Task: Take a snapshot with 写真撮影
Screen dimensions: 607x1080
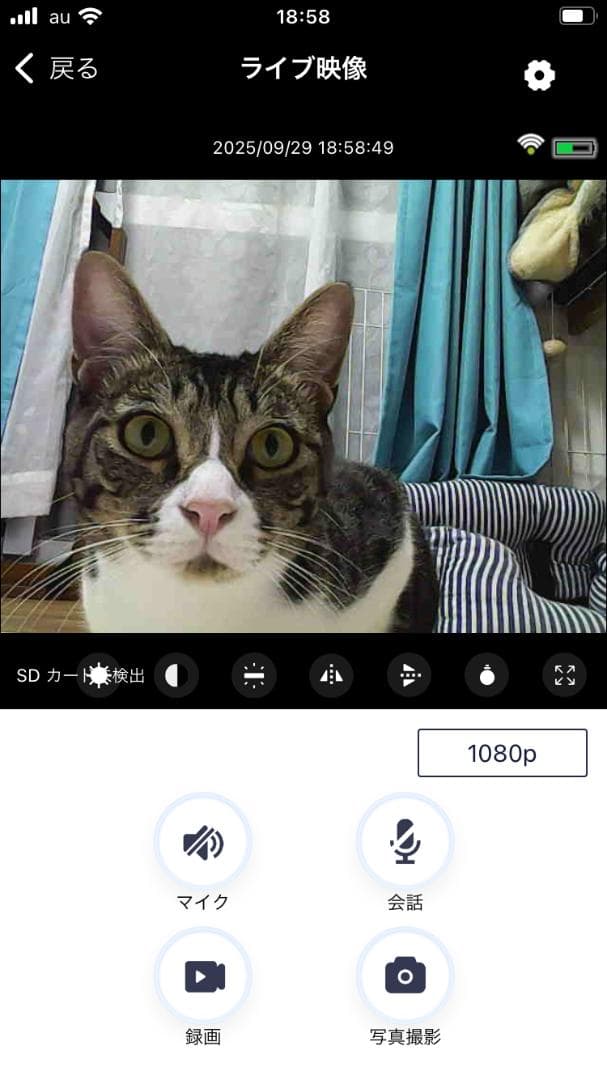Action: pyautogui.click(x=405, y=976)
